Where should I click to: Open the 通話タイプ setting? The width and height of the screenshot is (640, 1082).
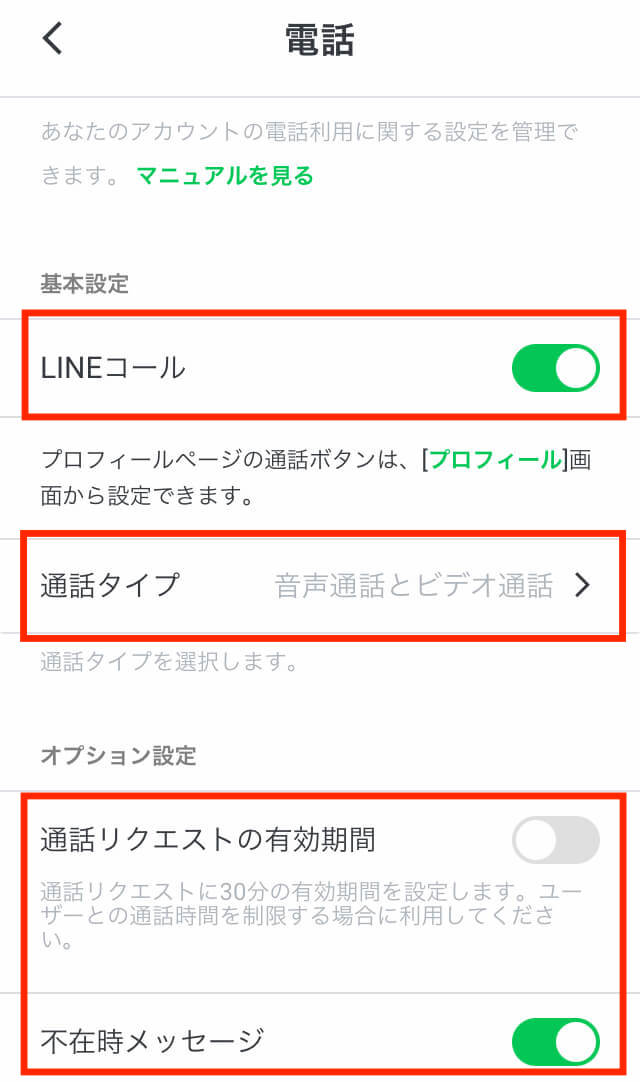point(320,586)
